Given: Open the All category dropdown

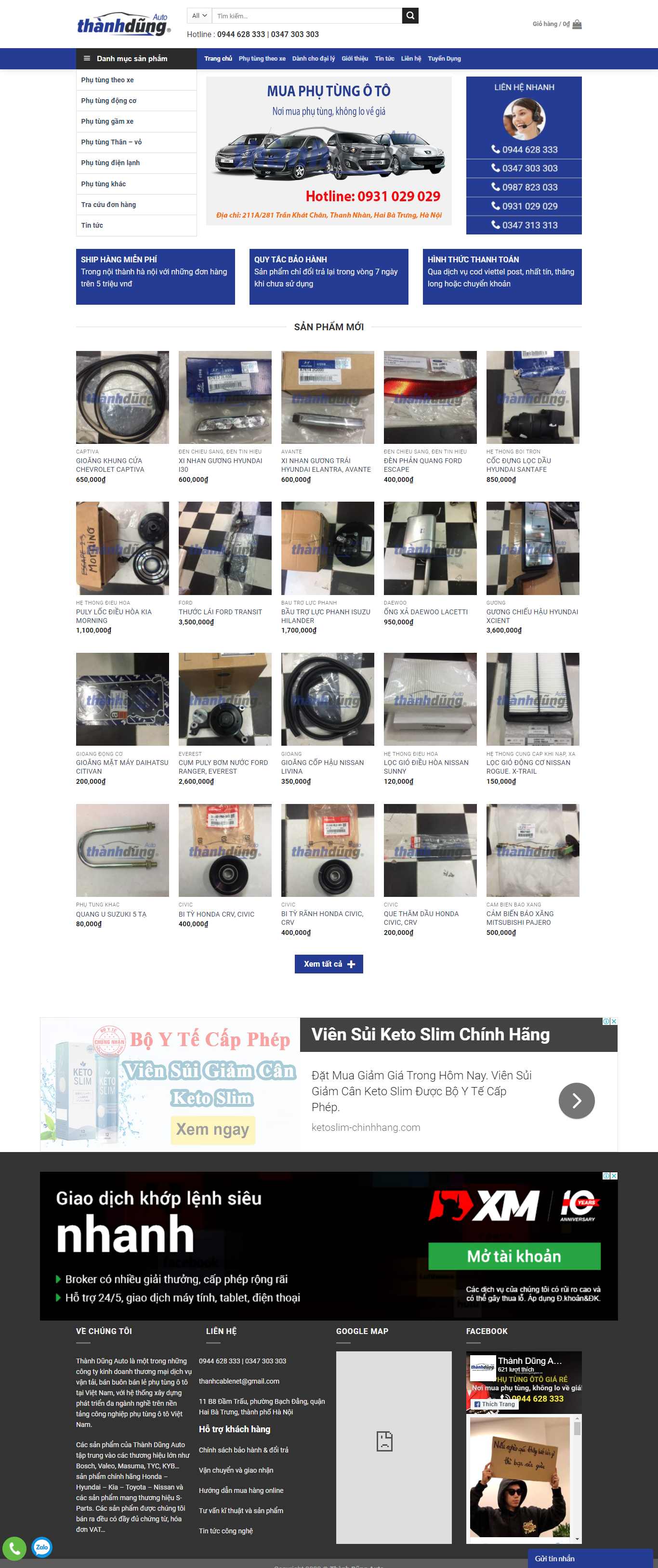Looking at the screenshot, I should tap(199, 16).
